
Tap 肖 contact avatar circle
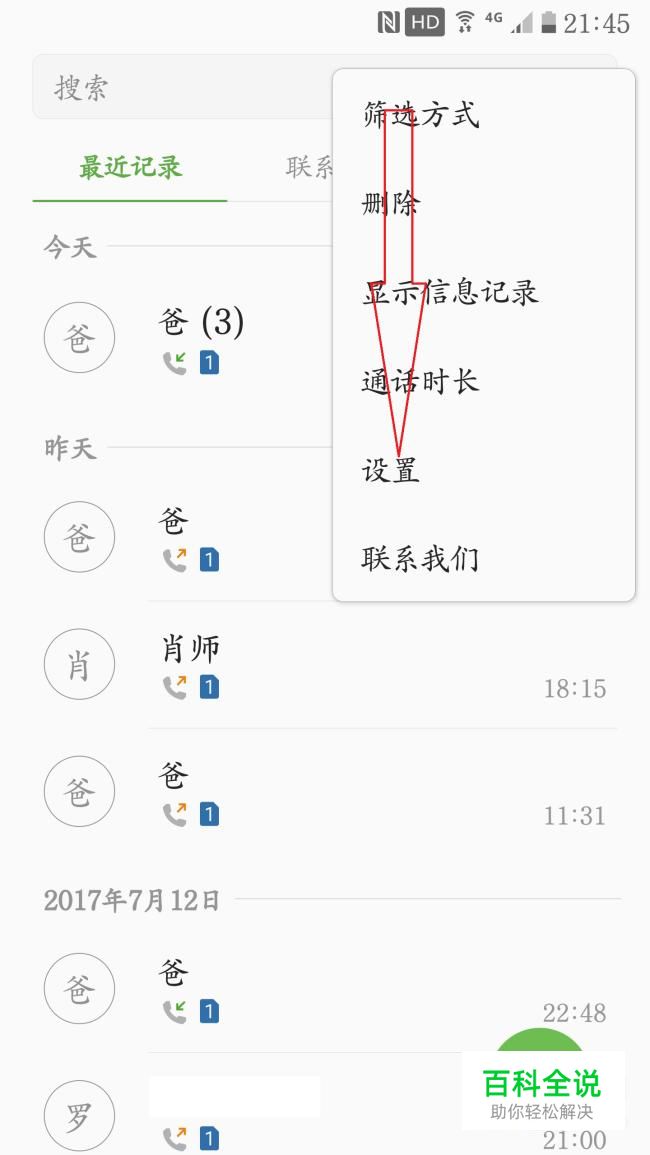(x=80, y=664)
